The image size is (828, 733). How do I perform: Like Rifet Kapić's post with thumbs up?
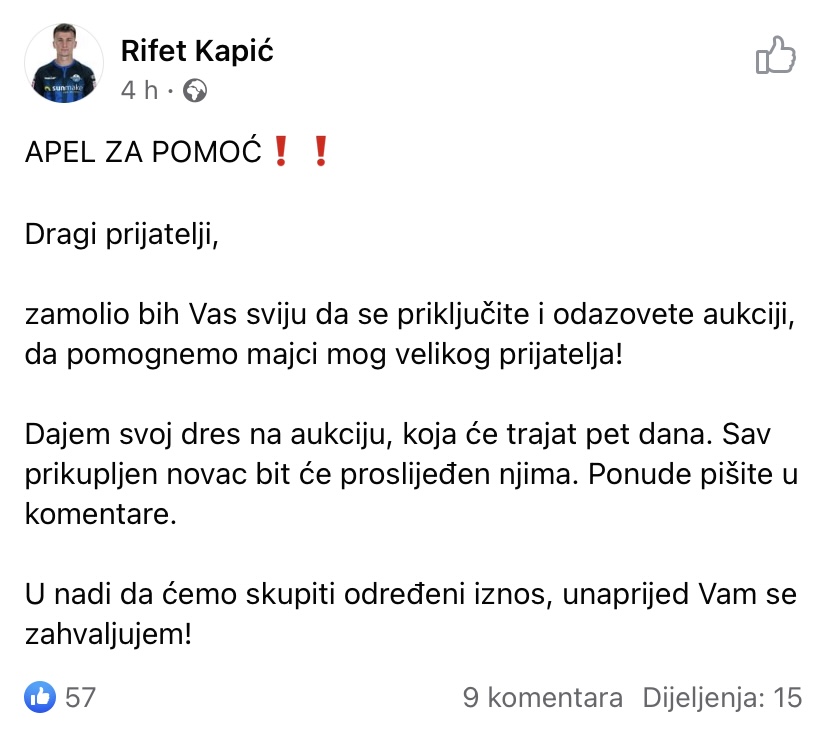pyautogui.click(x=775, y=56)
